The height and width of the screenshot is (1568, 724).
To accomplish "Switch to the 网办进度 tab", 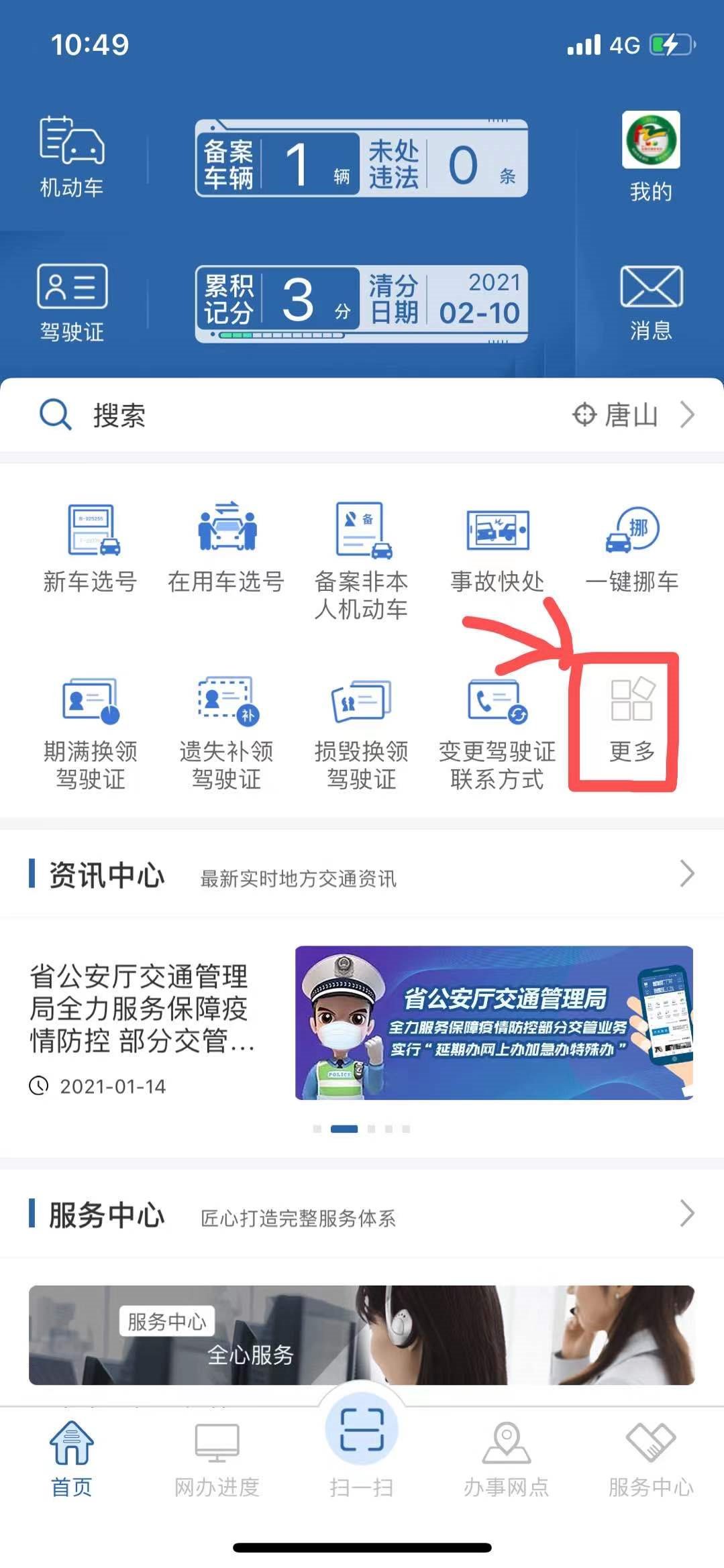I will pyautogui.click(x=217, y=1454).
